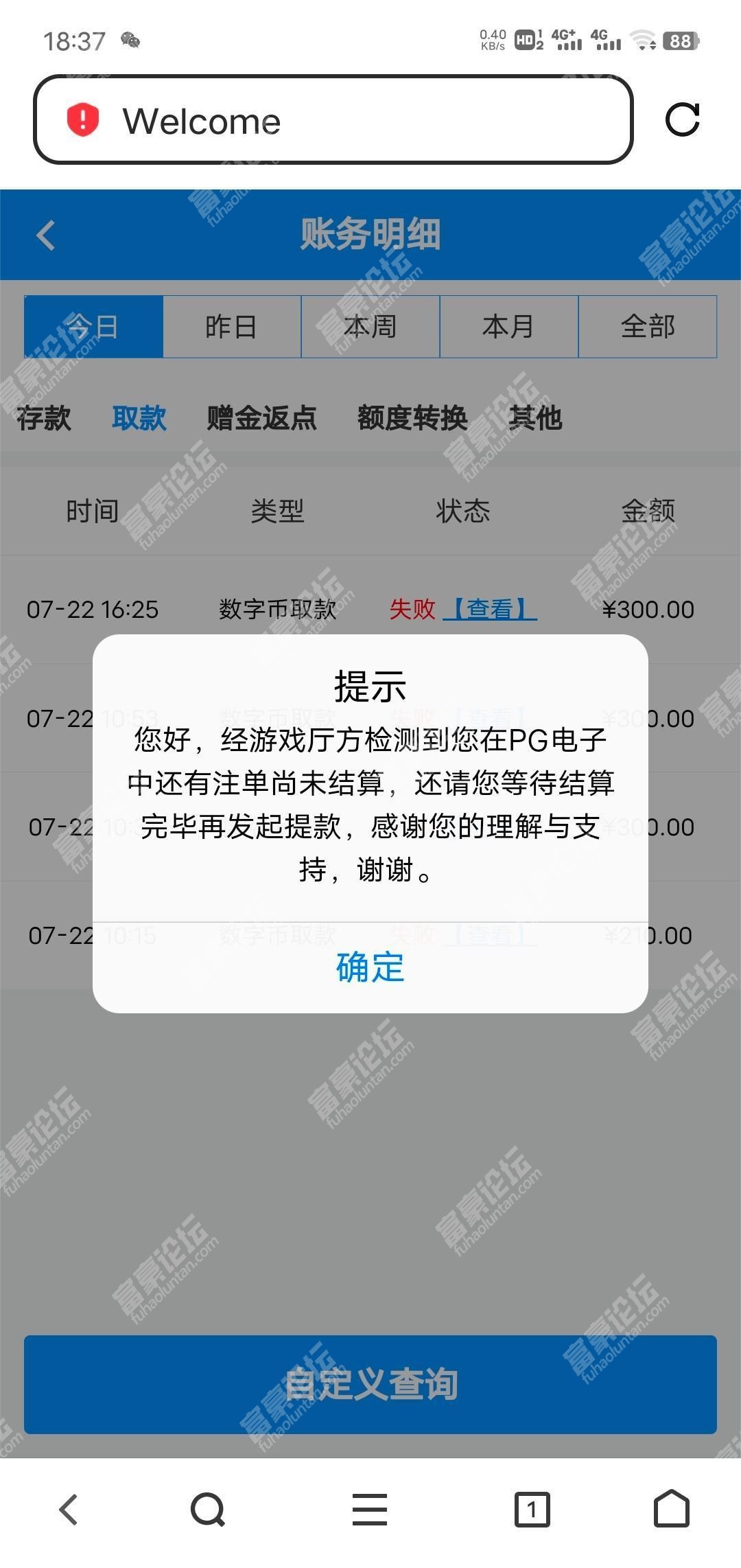741x1568 pixels.
Task: Switch to the 全部 tab
Action: [x=648, y=327]
